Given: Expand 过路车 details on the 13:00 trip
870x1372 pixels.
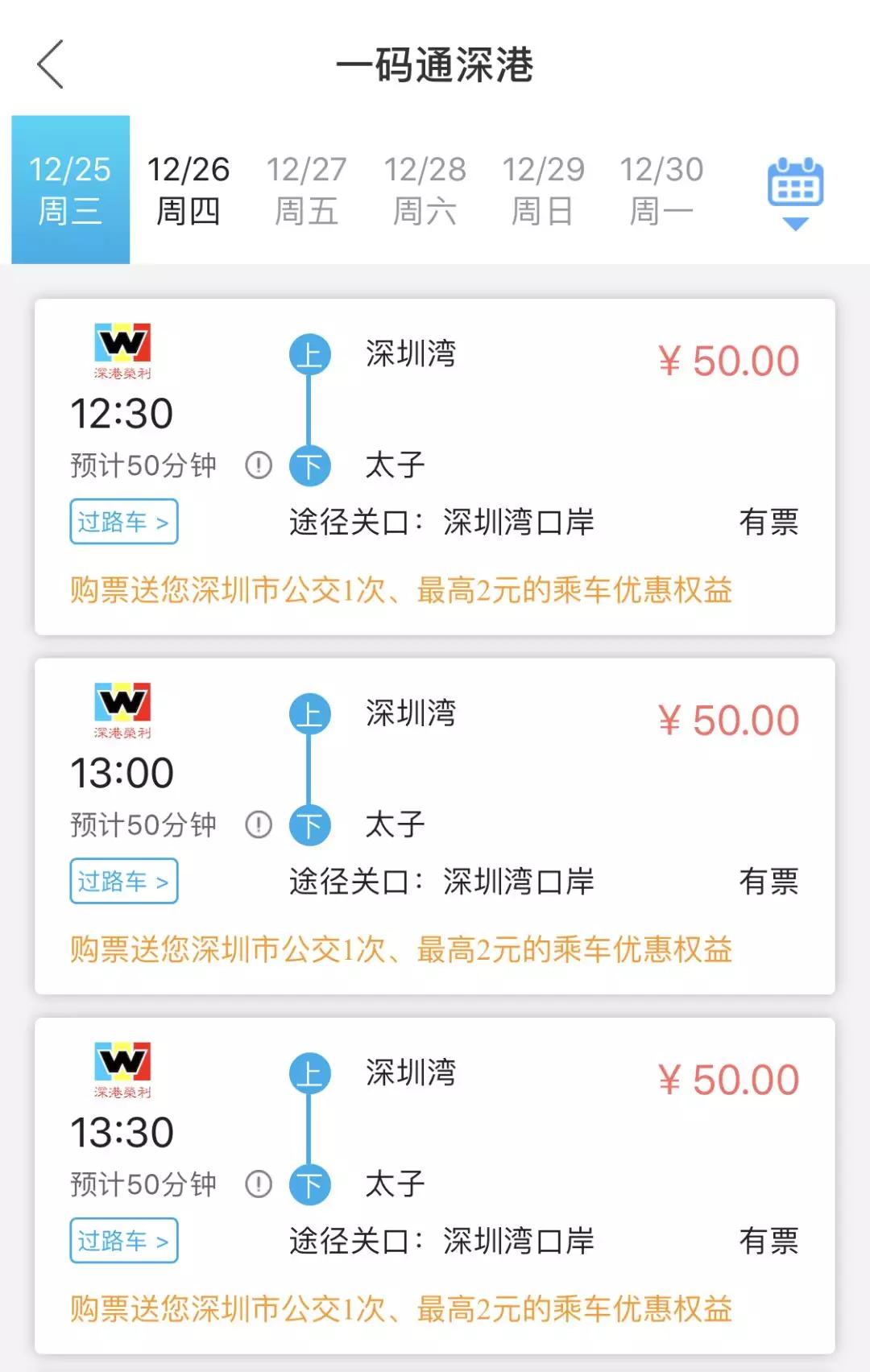Looking at the screenshot, I should 122,882.
